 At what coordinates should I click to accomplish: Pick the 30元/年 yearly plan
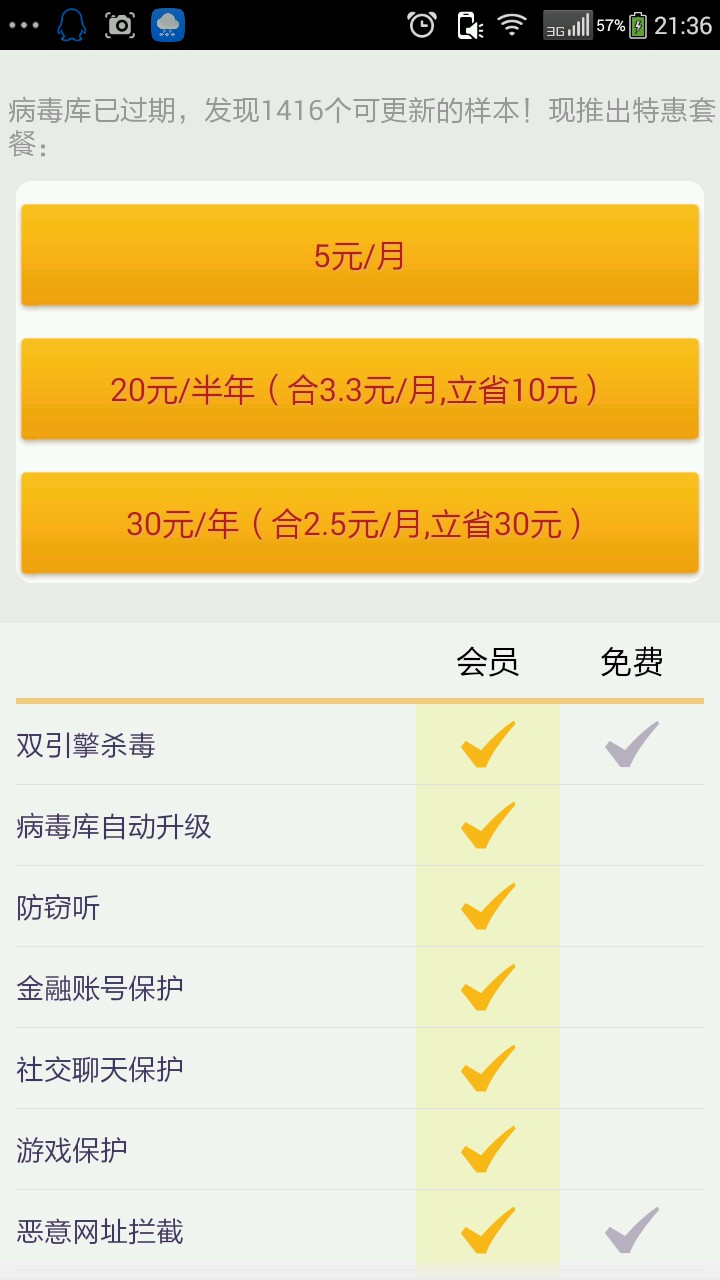click(359, 523)
